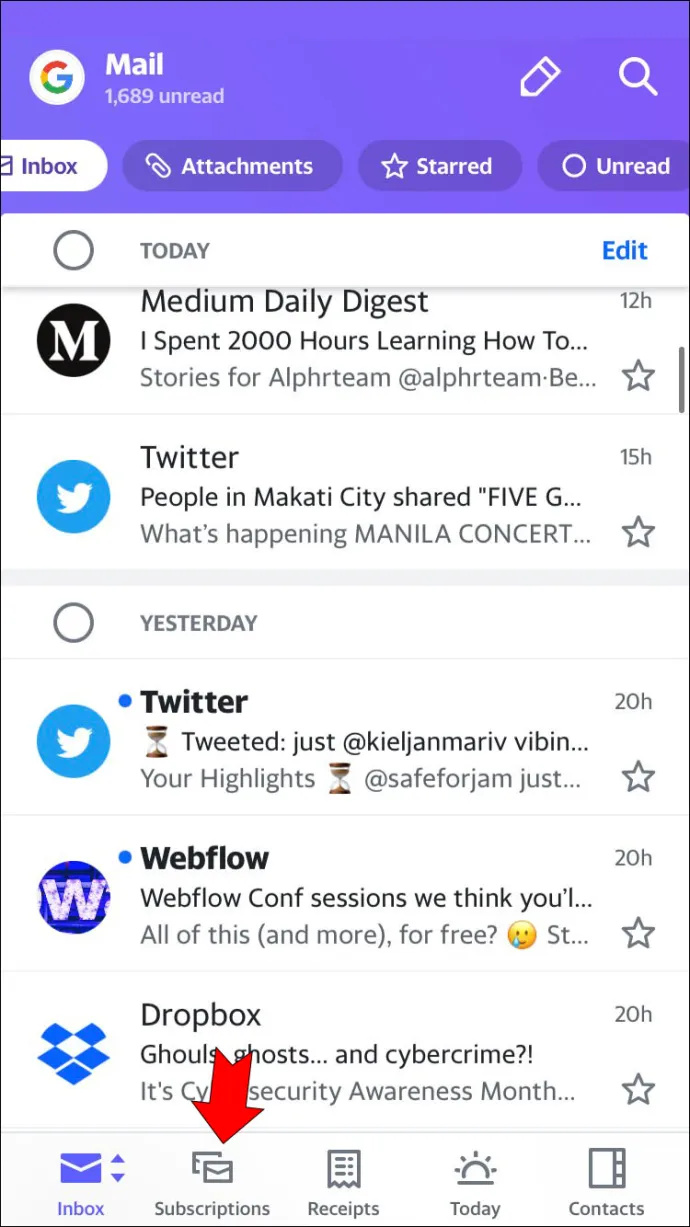This screenshot has height=1227, width=690.
Task: Tap Edit in the Today header
Action: (624, 250)
